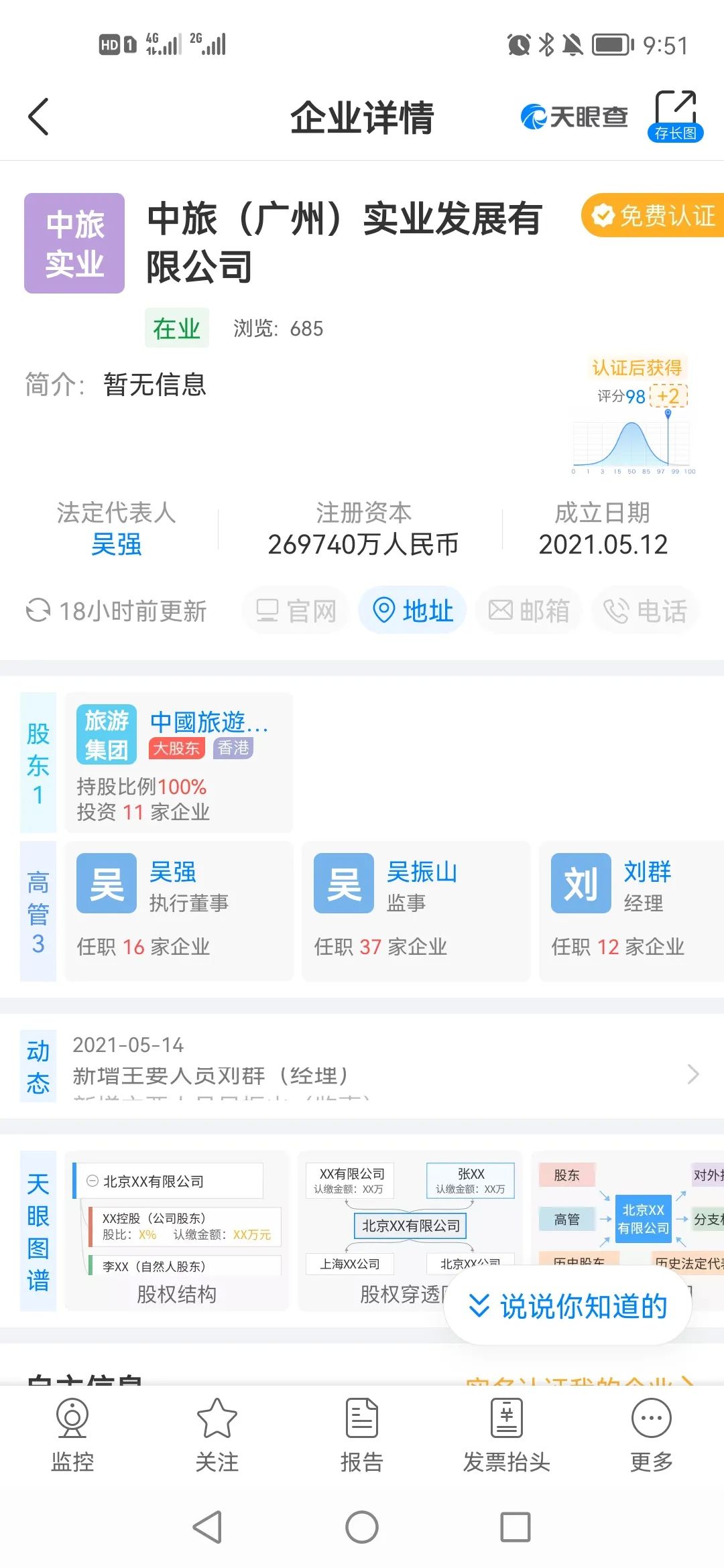
Task: Open executive 吴振山 监事 card
Action: click(x=416, y=911)
